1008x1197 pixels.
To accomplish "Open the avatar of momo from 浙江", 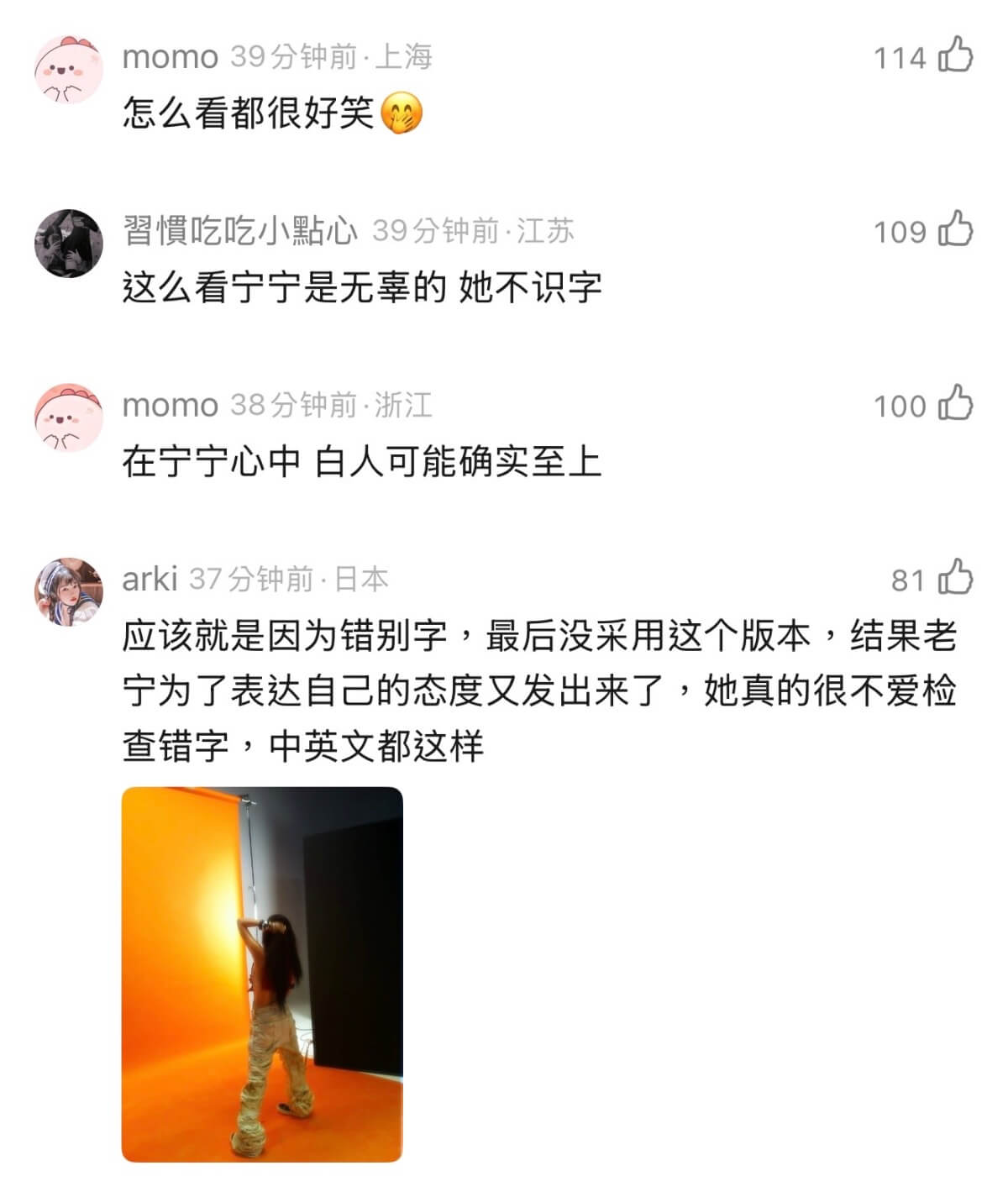I will 68,417.
